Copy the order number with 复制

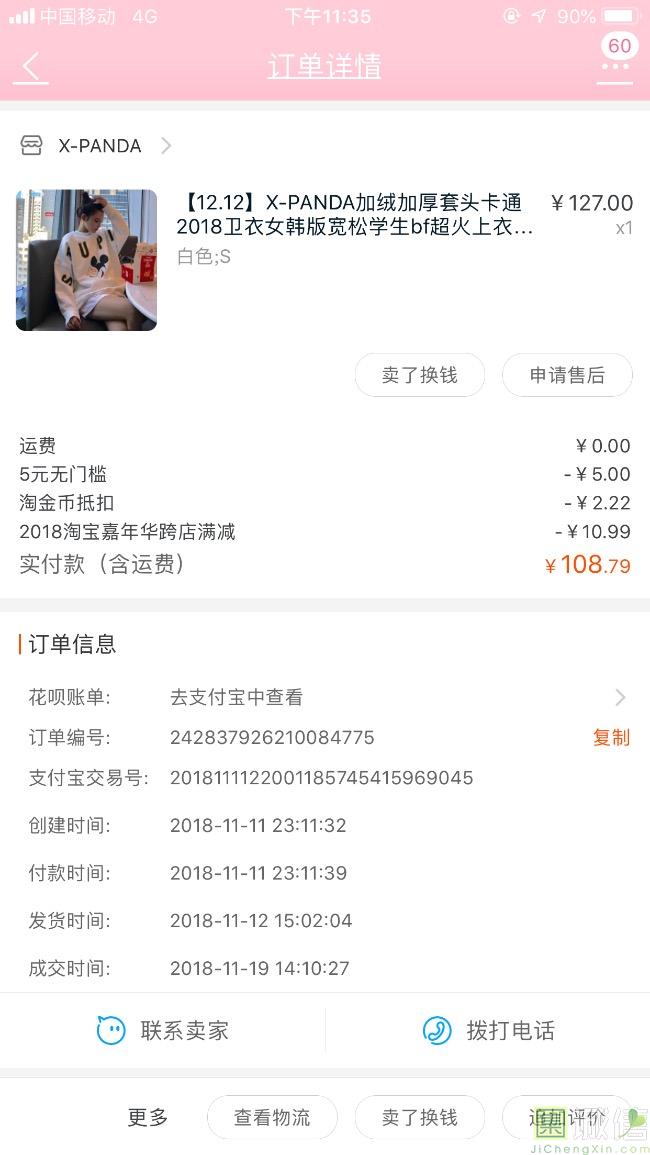[611, 737]
